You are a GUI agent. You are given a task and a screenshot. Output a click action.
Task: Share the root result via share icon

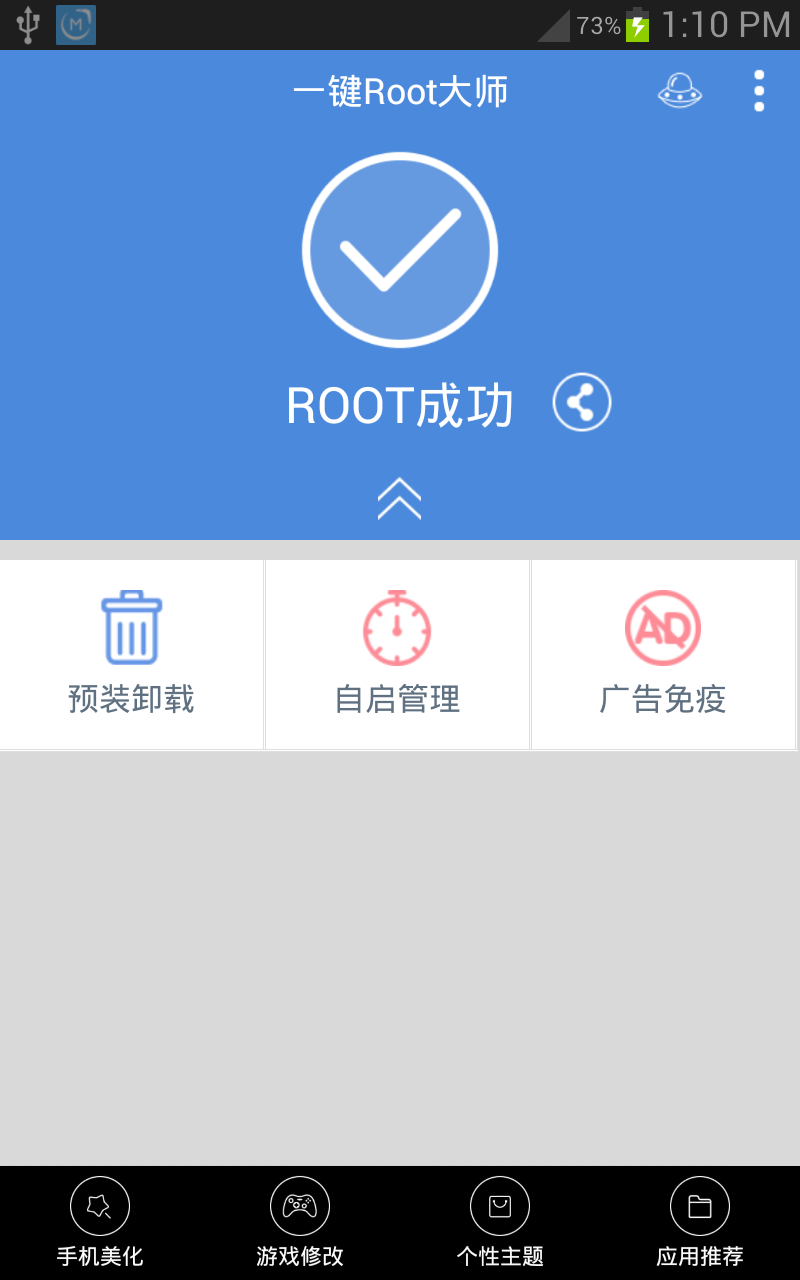580,401
